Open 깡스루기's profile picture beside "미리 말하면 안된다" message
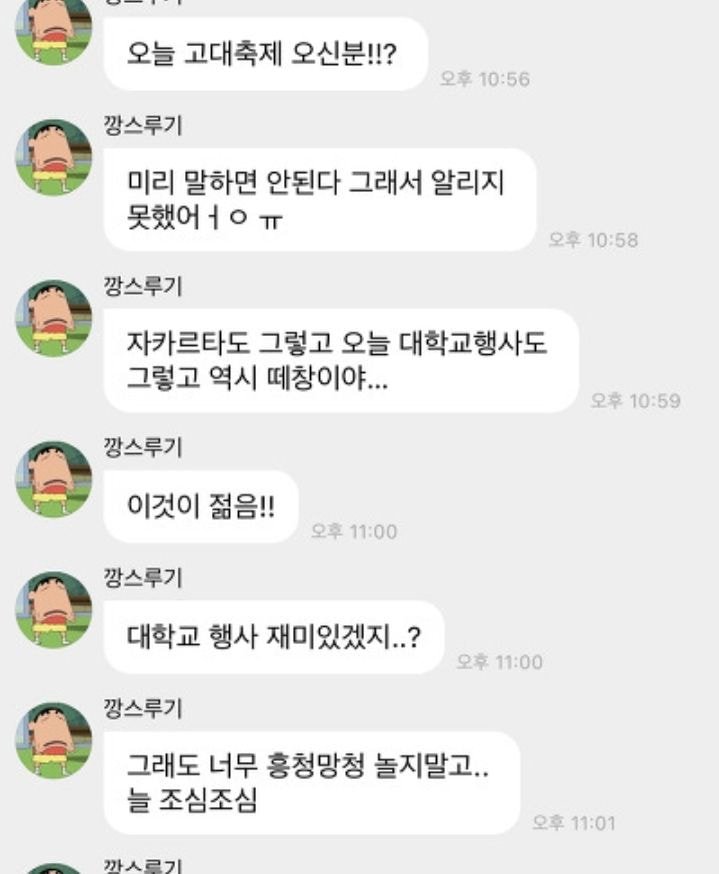 (53, 157)
